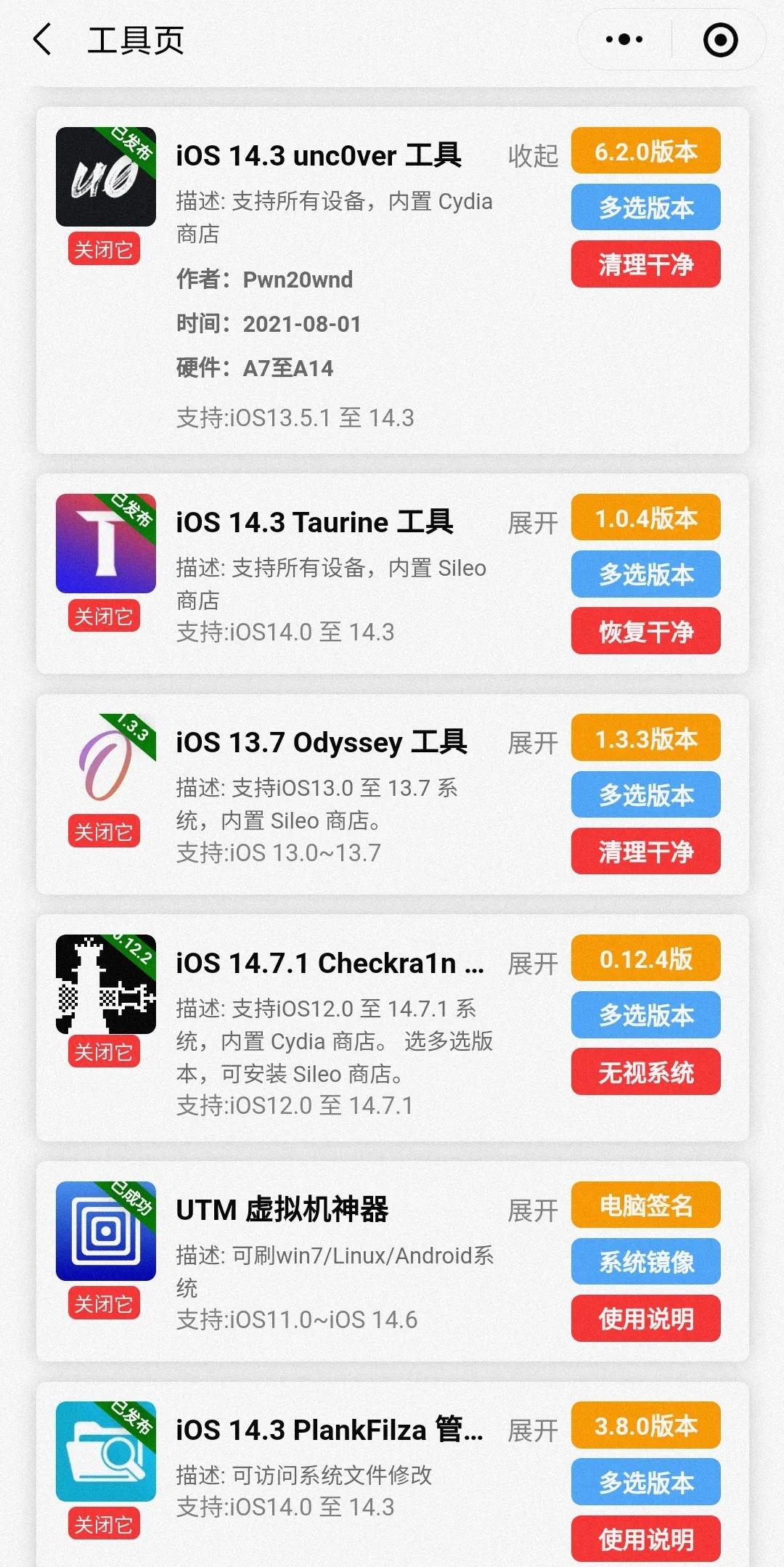Toggle 关闭它 for the Taurine tool
The width and height of the screenshot is (784, 1567).
point(104,616)
